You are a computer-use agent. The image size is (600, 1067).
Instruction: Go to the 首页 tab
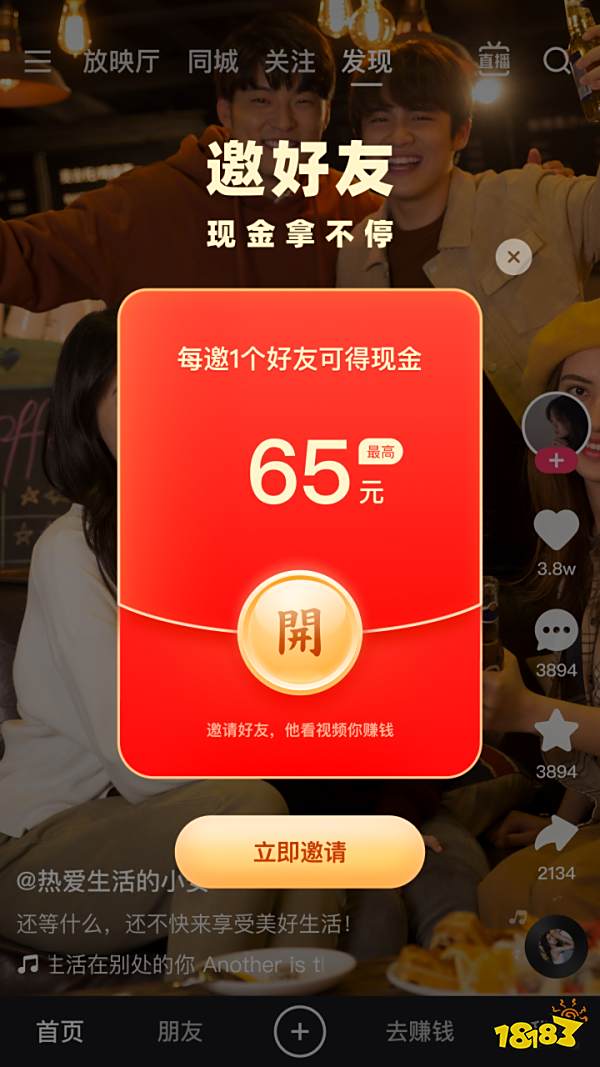[x=60, y=1031]
